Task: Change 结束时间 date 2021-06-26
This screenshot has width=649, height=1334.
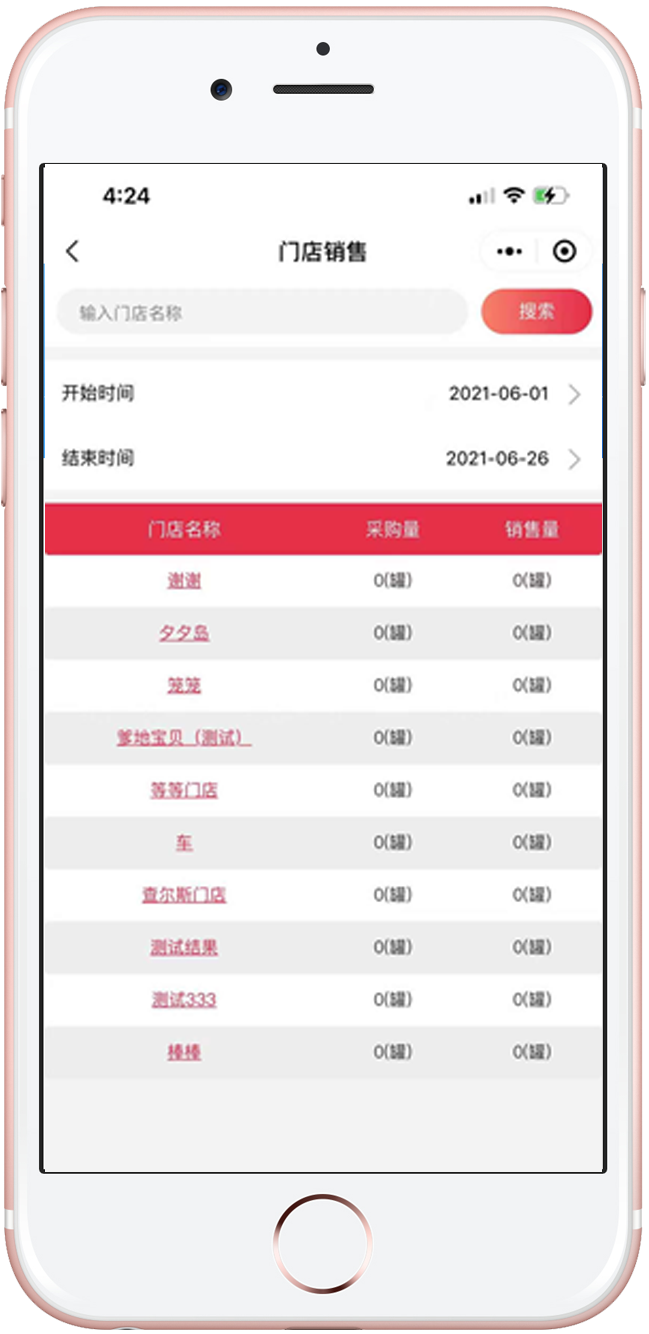Action: (323, 459)
